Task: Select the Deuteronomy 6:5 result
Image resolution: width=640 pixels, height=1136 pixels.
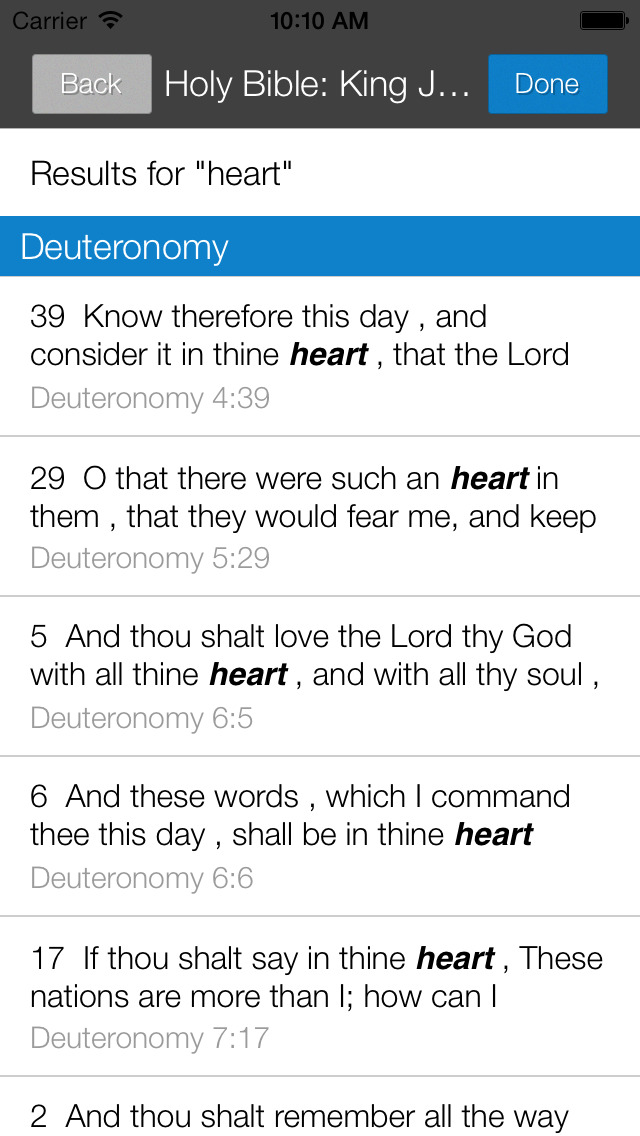Action: click(320, 677)
